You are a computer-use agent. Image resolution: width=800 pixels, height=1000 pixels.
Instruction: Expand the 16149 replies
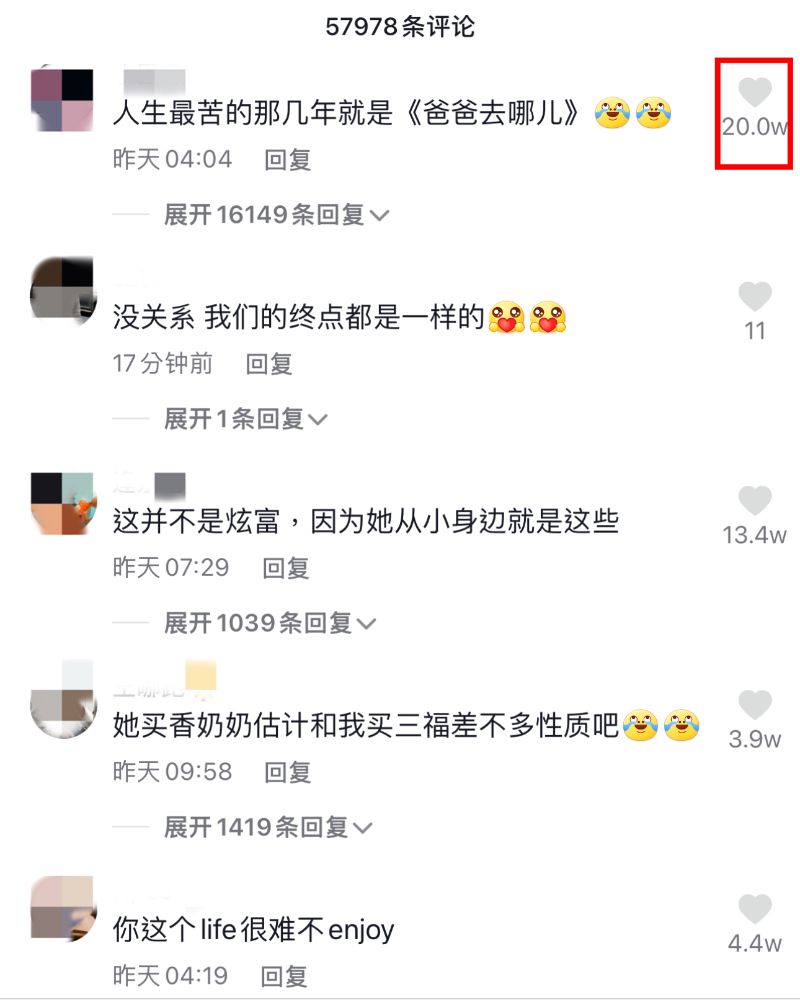276,214
